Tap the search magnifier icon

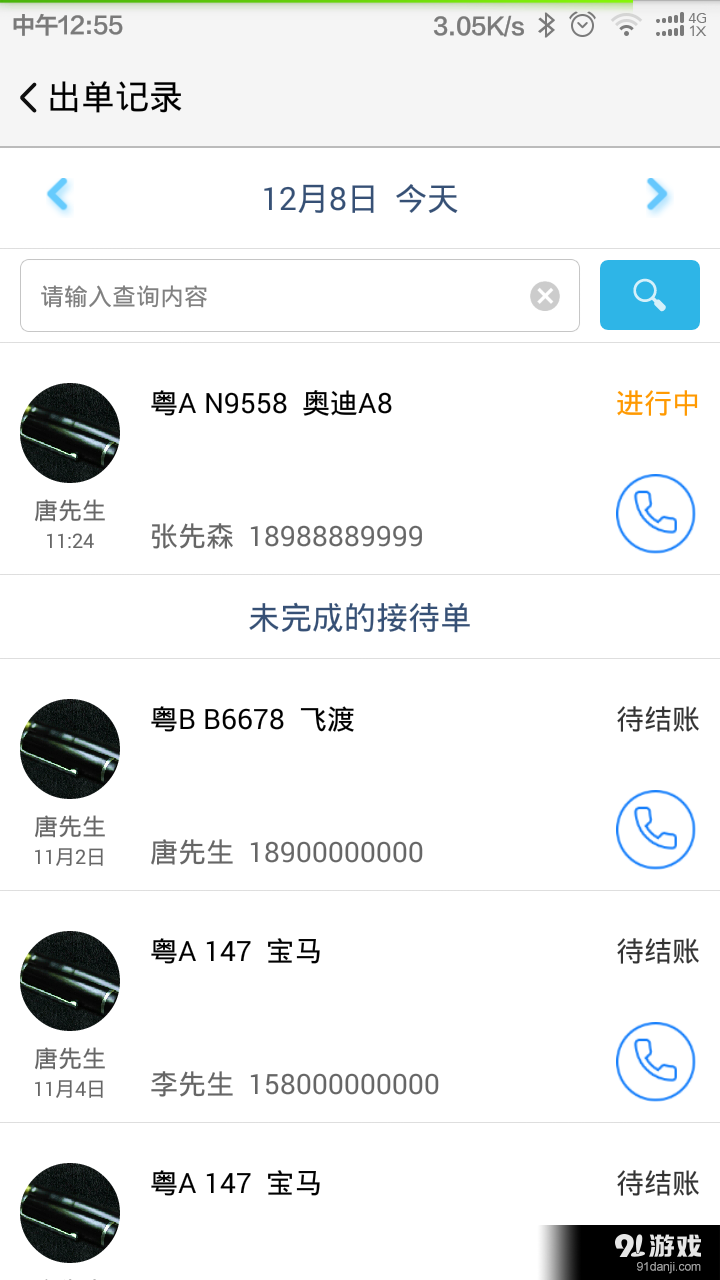[x=649, y=295]
